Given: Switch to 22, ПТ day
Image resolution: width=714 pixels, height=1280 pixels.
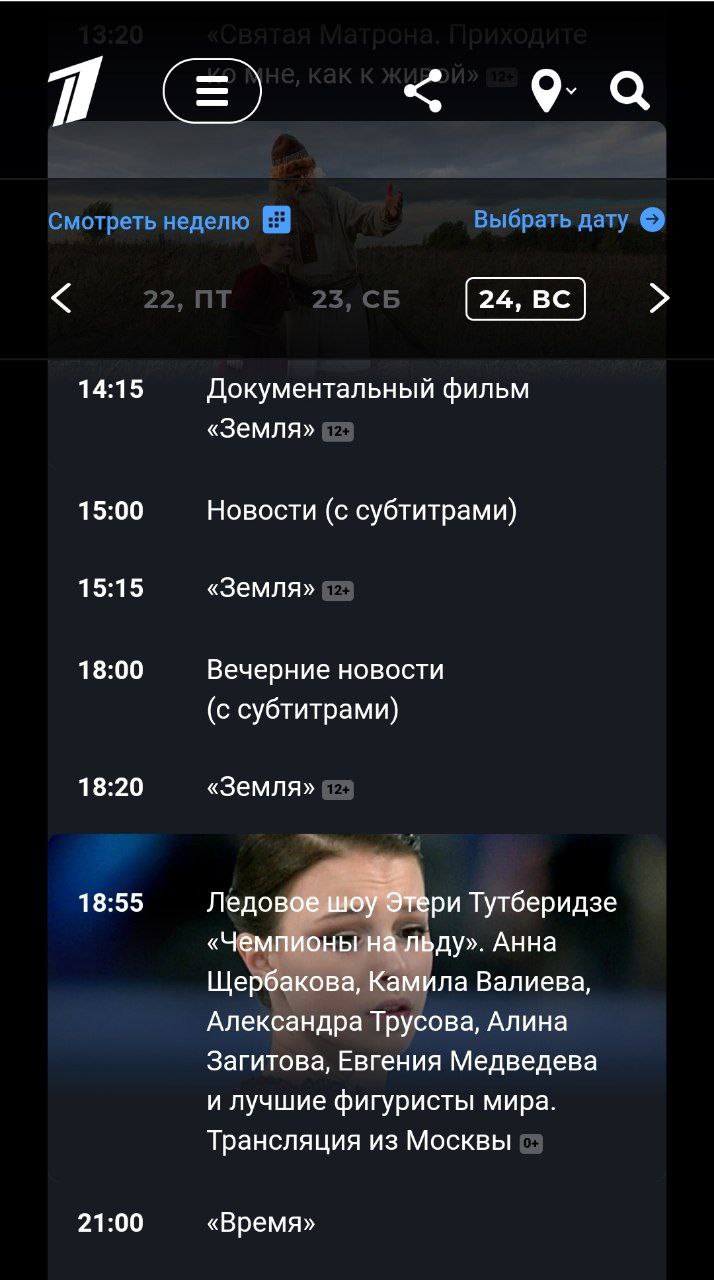Looking at the screenshot, I should pyautogui.click(x=187, y=299).
